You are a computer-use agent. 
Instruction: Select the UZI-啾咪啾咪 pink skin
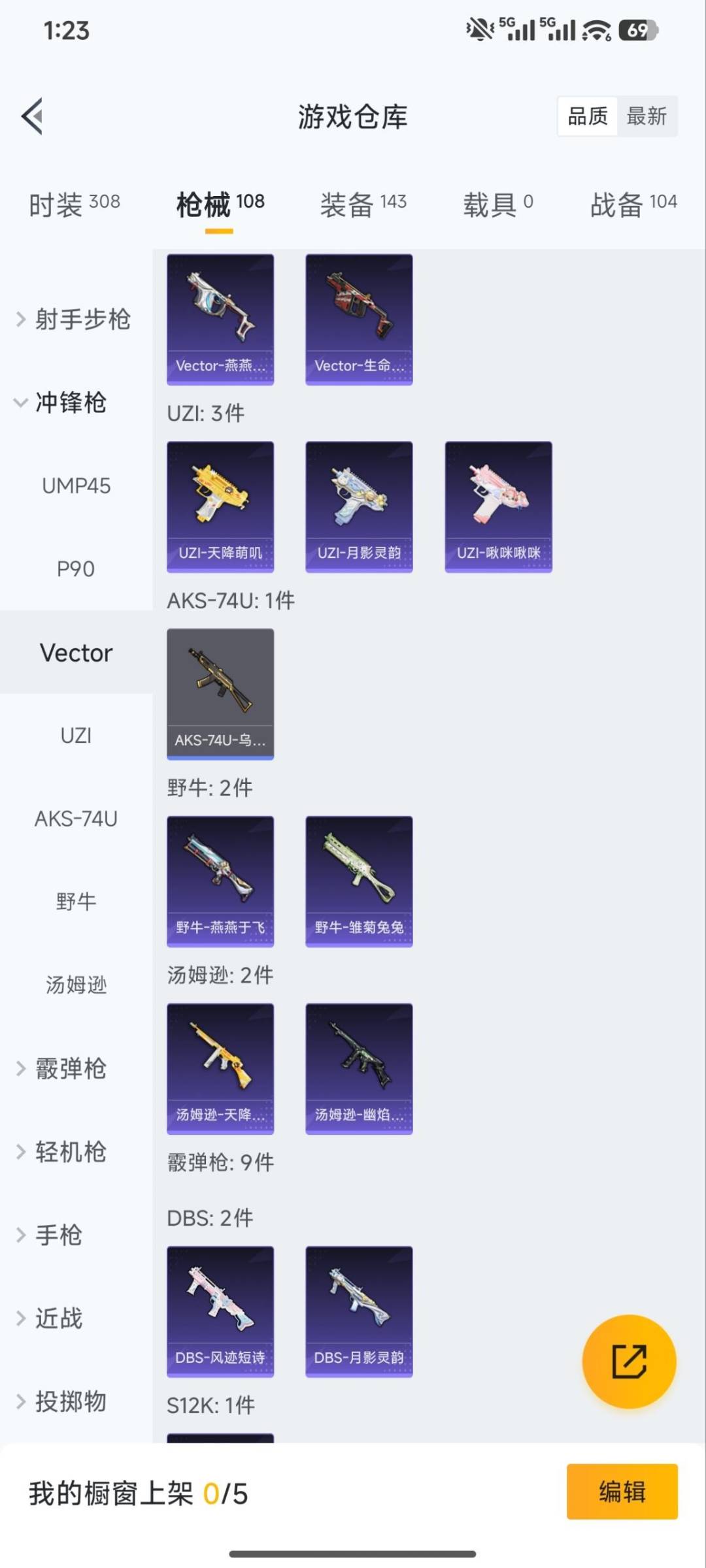(x=498, y=506)
